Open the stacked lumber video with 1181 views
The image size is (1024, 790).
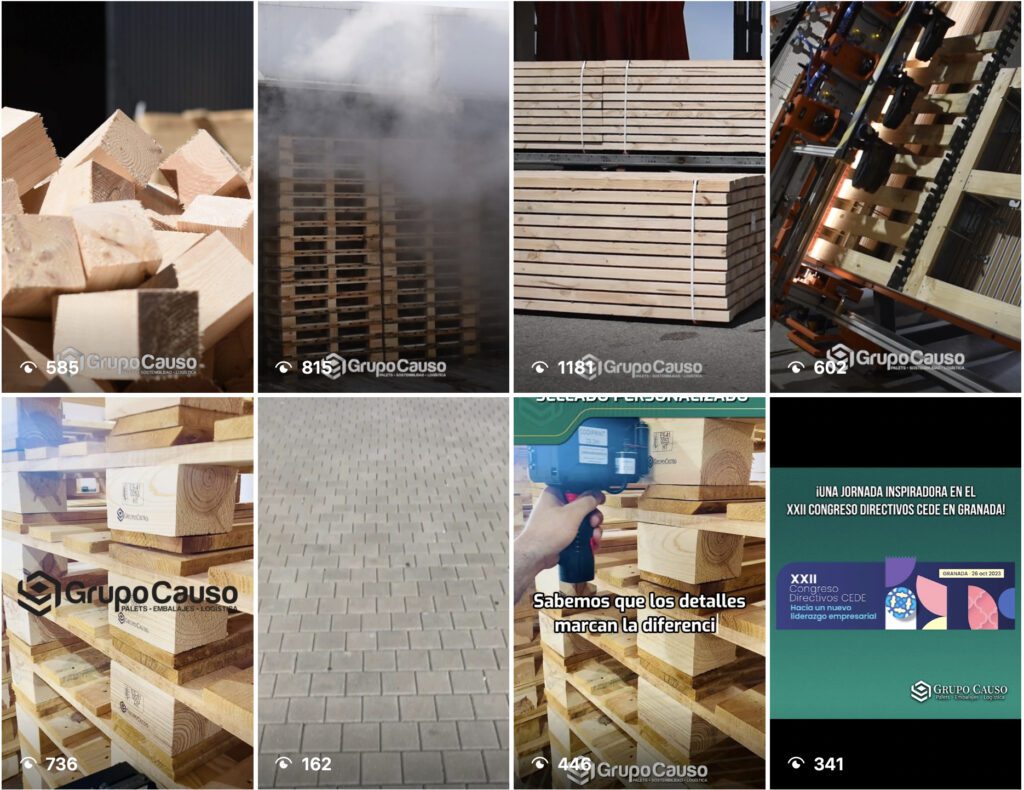point(639,196)
